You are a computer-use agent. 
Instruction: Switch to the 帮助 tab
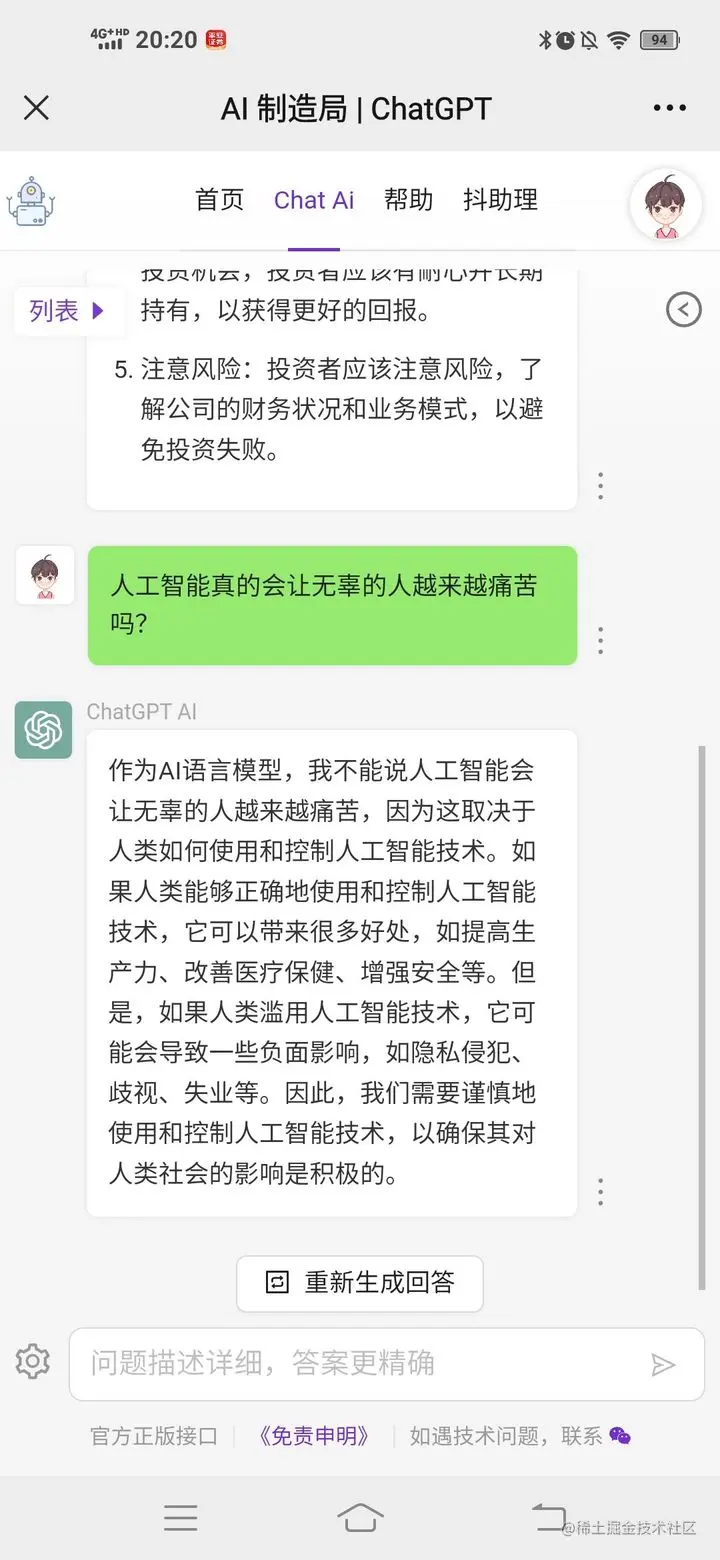(x=408, y=200)
